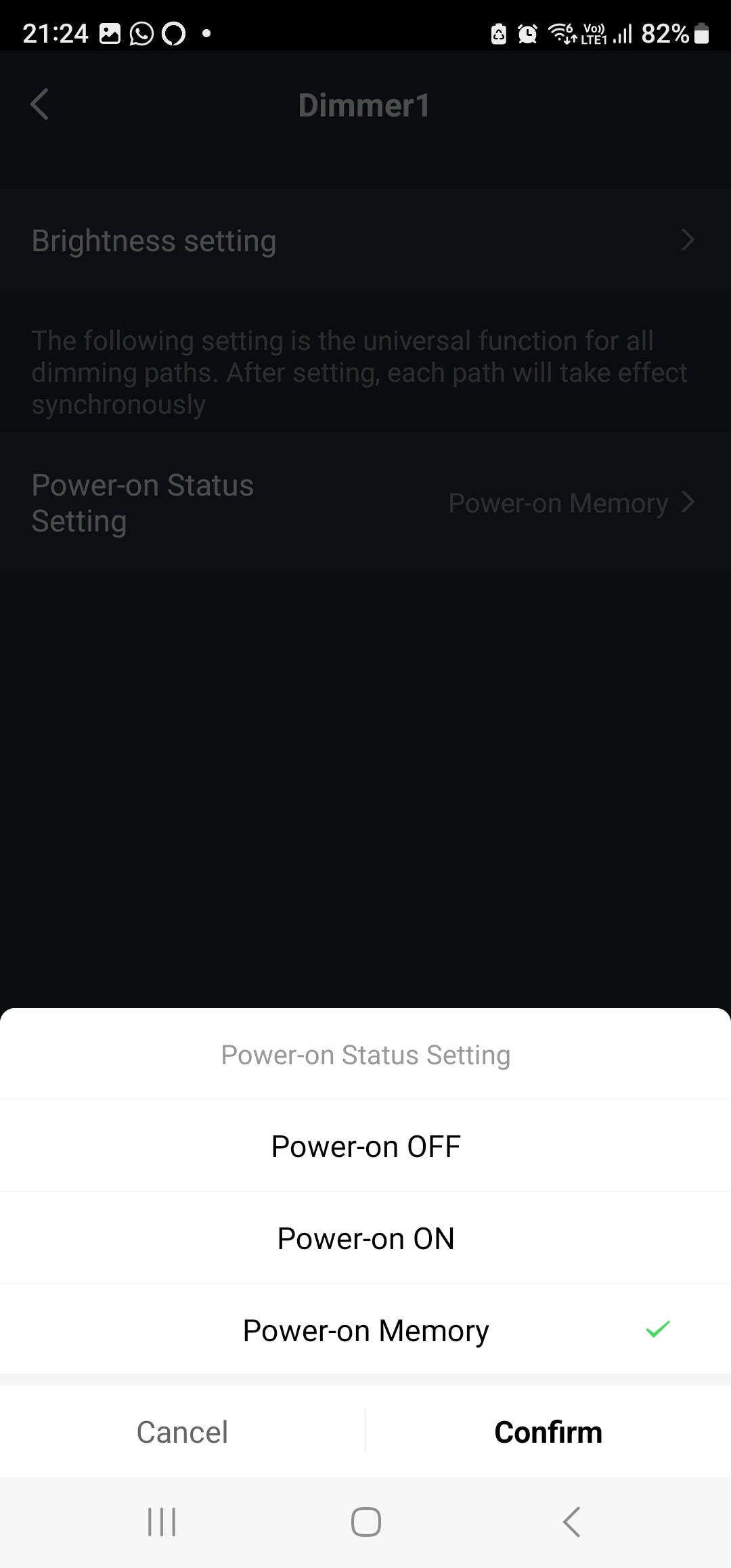Cancel the power-on status dialog
Screen dimensions: 731x1568
pos(182,1432)
